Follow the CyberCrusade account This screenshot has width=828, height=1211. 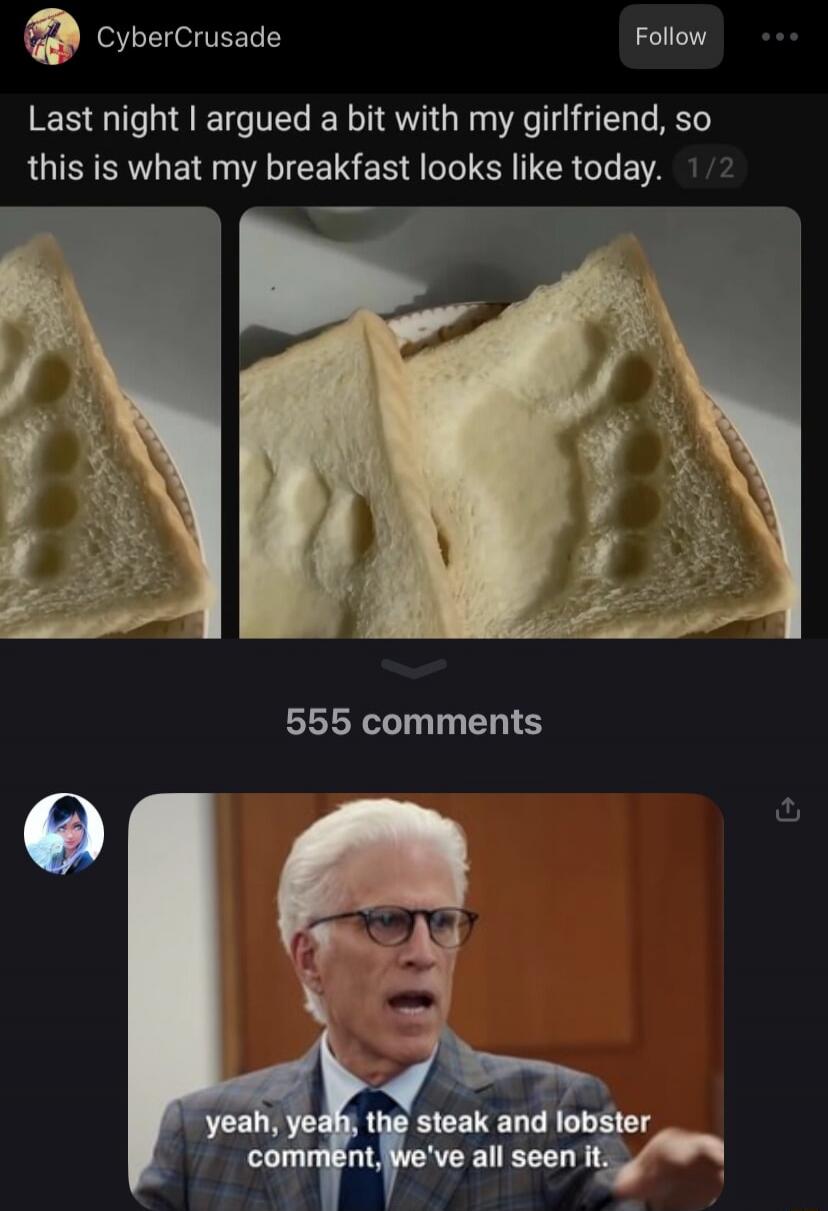click(x=670, y=37)
